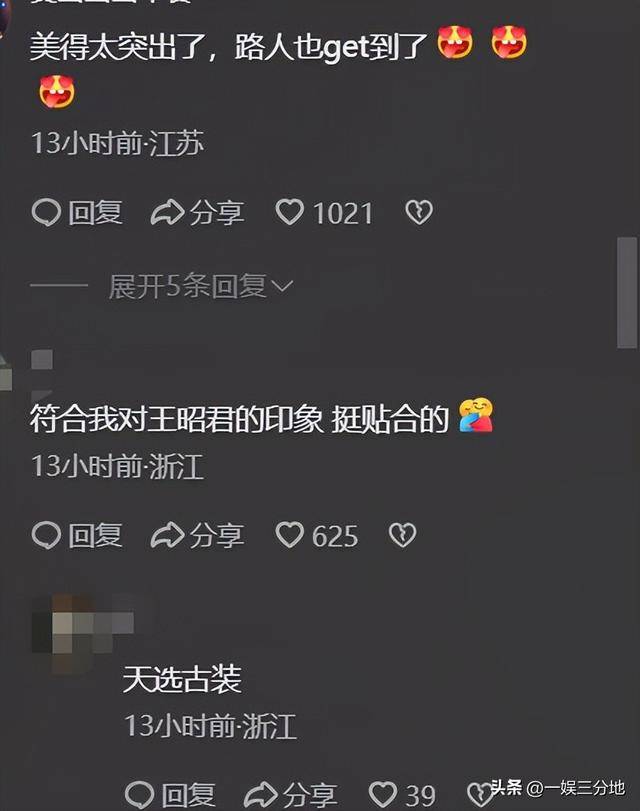Expand 展开5条回复 replies
Viewport: 640px width, 811px height.
click(x=200, y=287)
